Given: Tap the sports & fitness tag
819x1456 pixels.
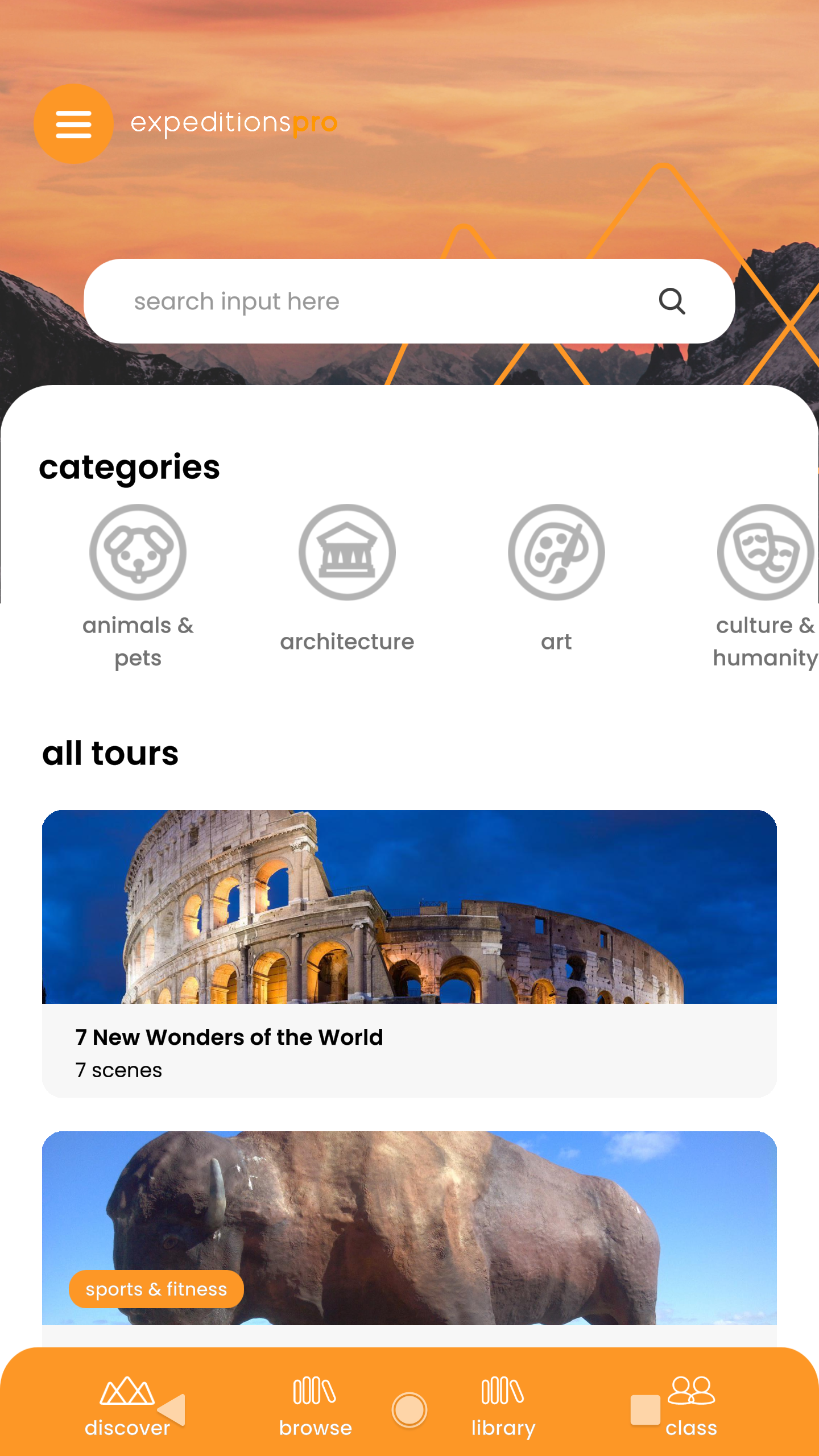Looking at the screenshot, I should click(156, 1289).
